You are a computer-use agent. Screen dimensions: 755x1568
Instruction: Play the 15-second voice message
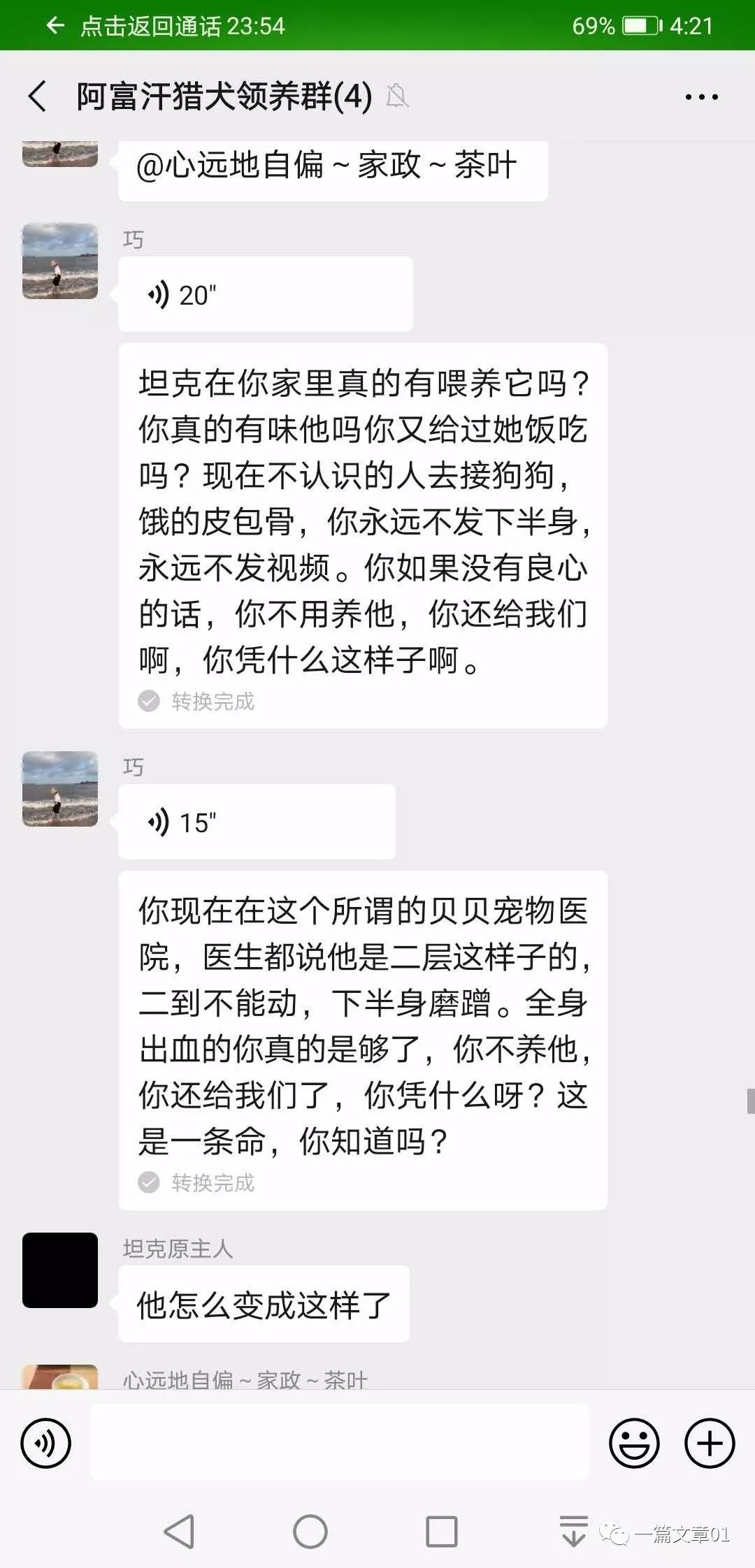pos(257,821)
